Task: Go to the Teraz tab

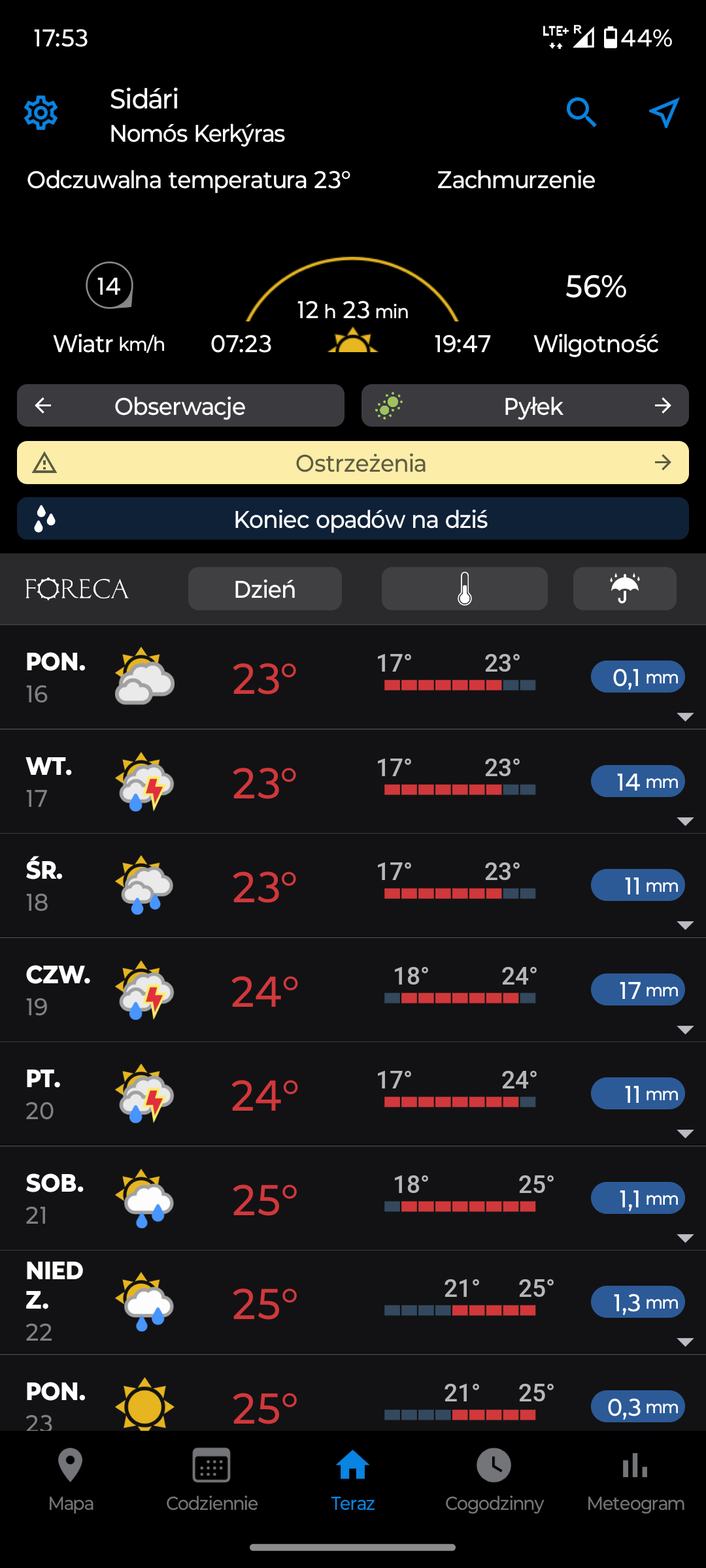Action: (353, 1480)
